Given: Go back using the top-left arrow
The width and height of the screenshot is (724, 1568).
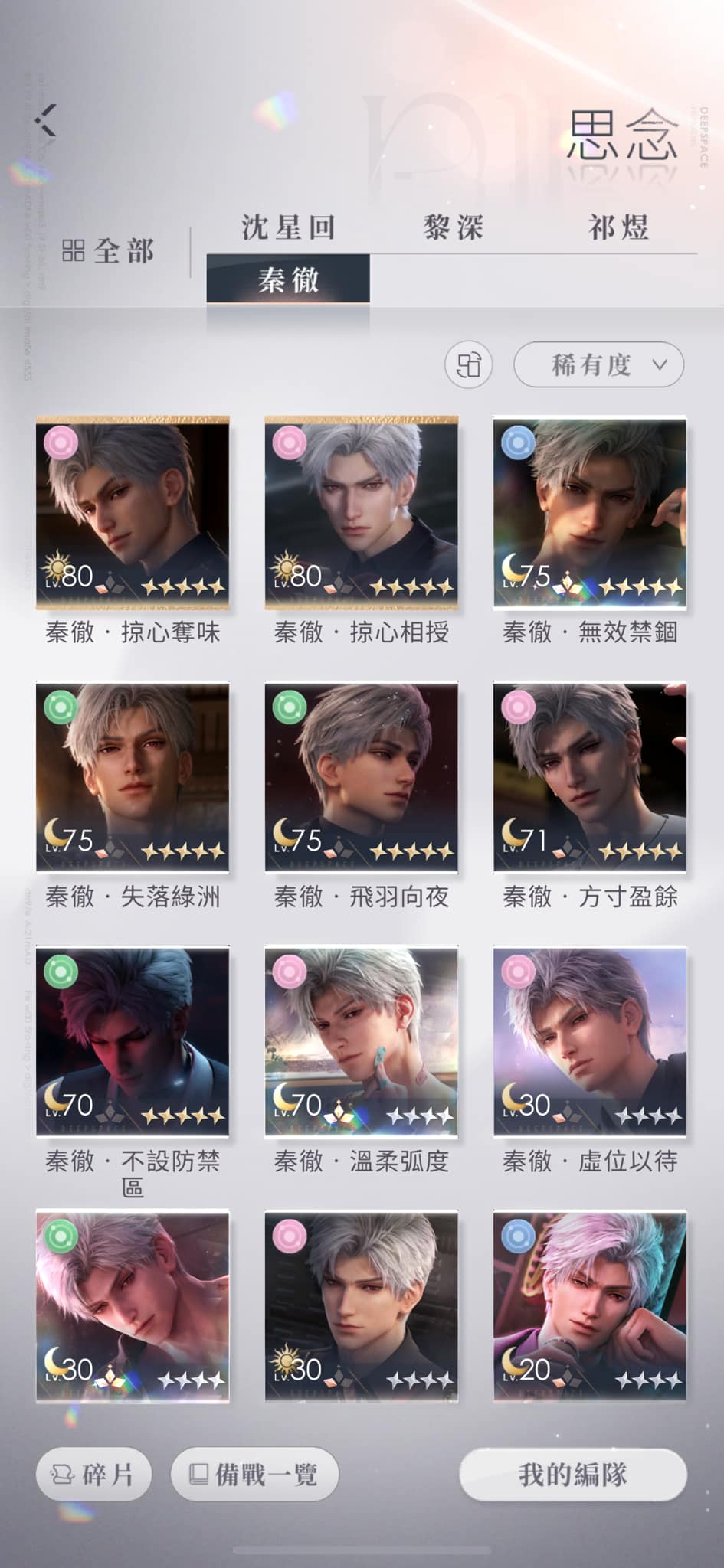Looking at the screenshot, I should point(47,120).
